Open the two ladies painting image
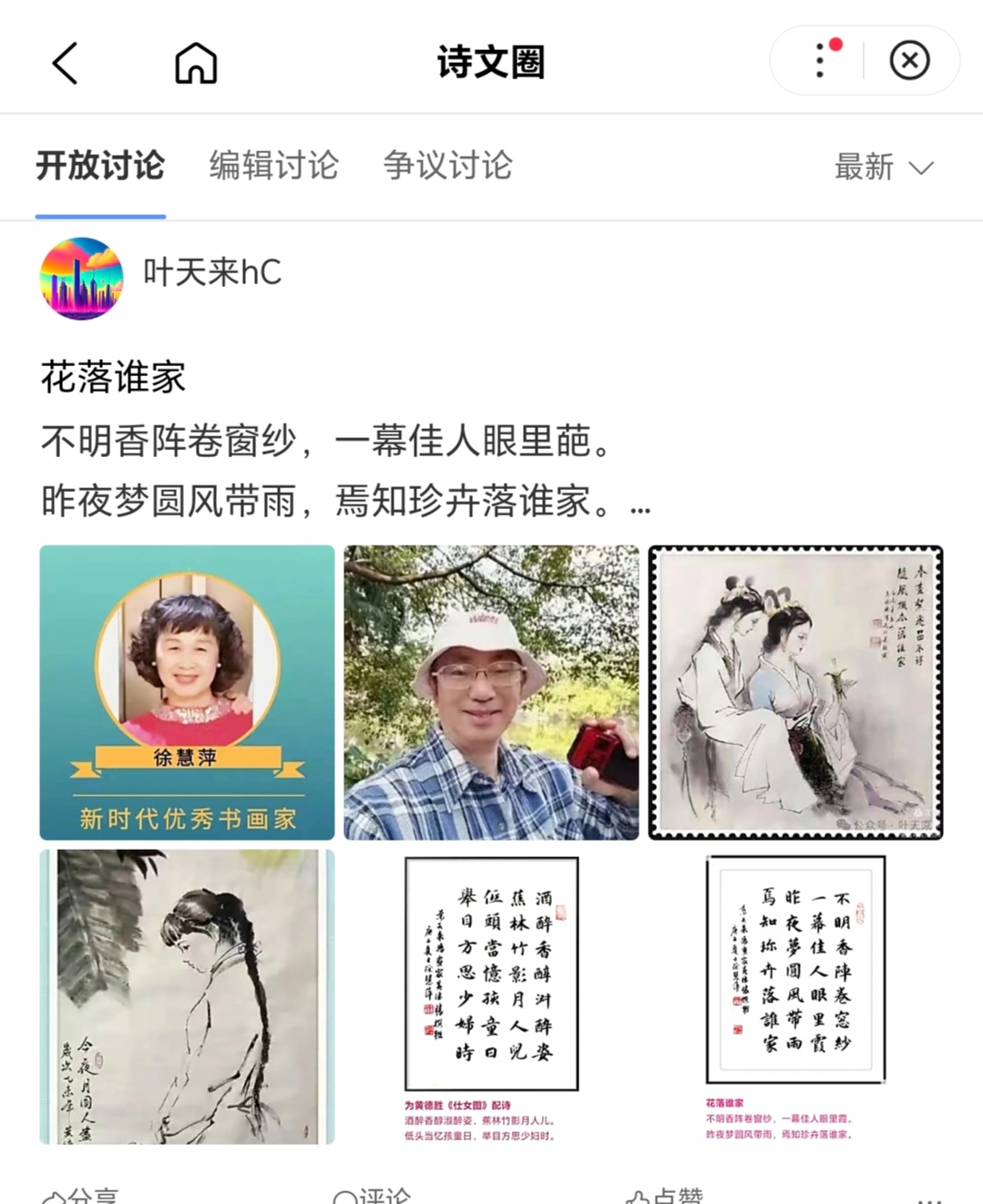The image size is (983, 1204). point(795,692)
